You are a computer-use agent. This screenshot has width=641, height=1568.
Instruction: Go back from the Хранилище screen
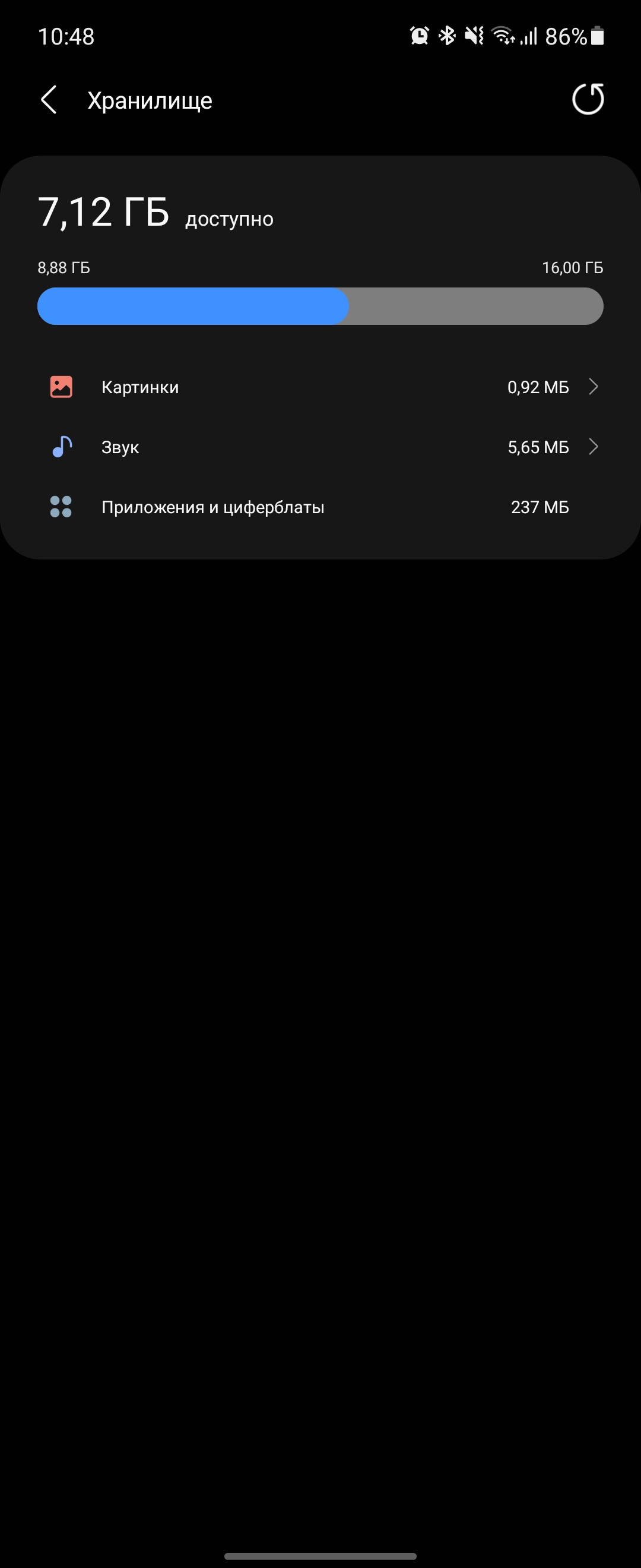pyautogui.click(x=49, y=100)
